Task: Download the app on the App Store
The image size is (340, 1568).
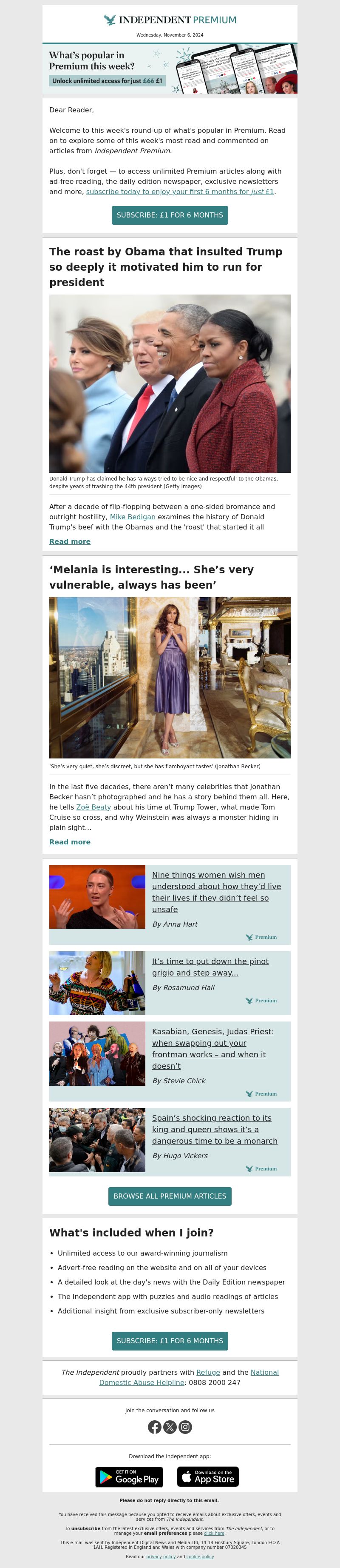Action: (207, 1476)
